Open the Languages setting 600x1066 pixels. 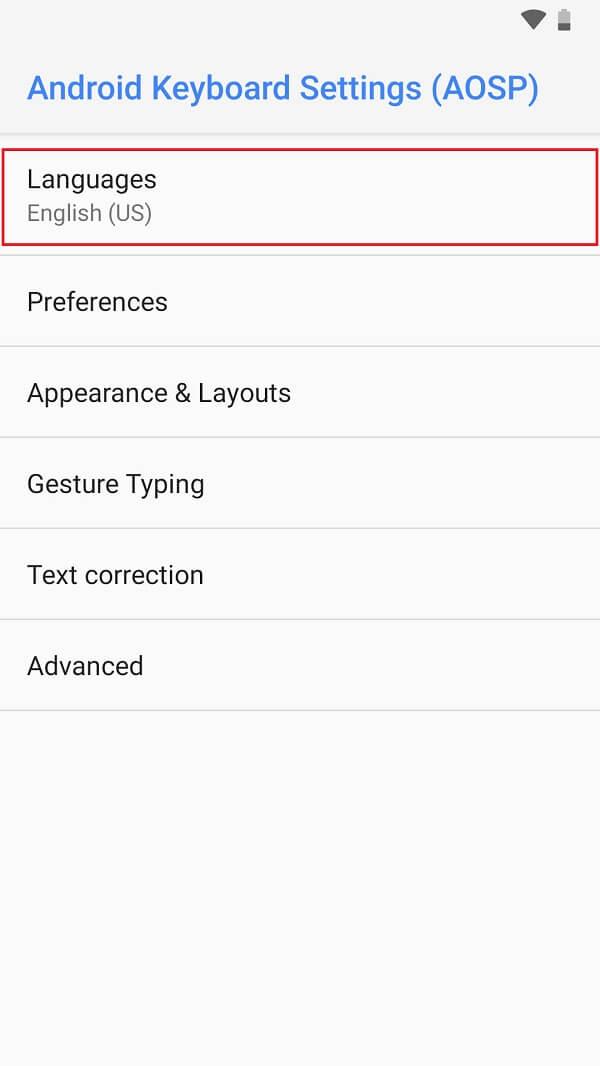coord(300,196)
